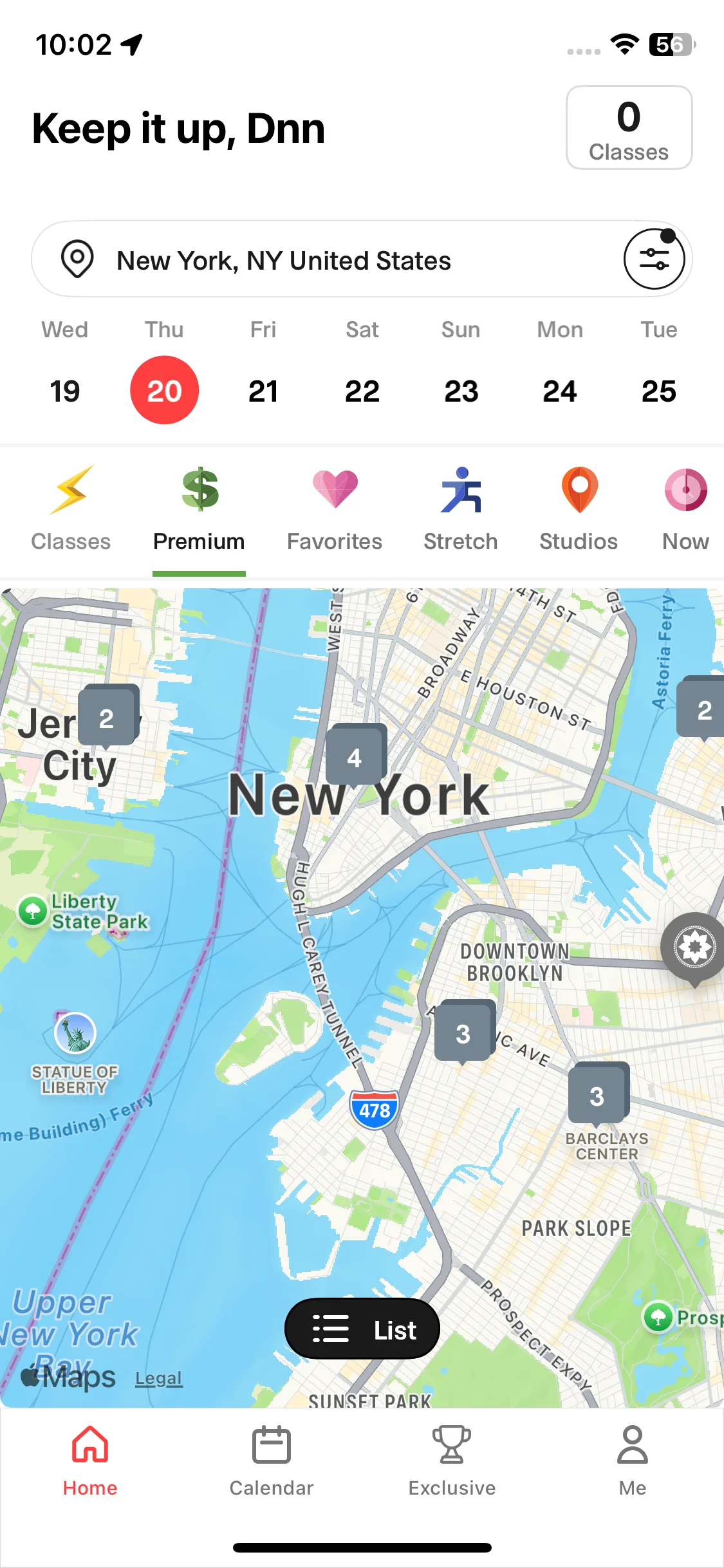The image size is (724, 1568).
Task: Select Wednesday the 19th
Action: pos(65,390)
